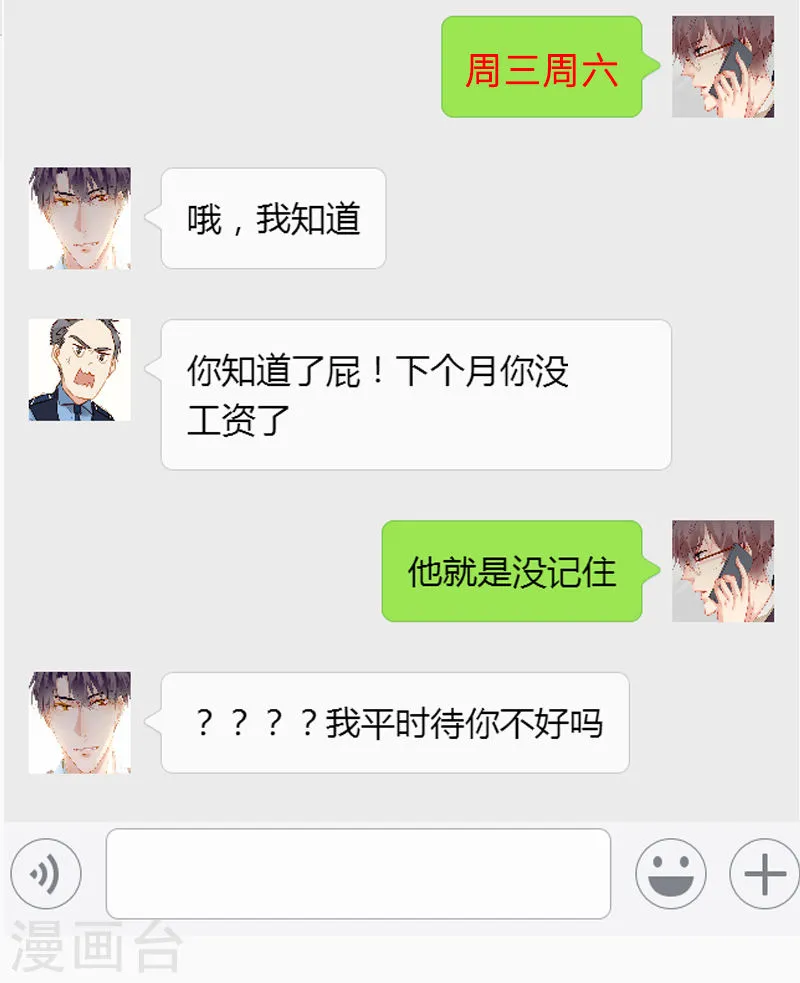
Task: Select your avatar next to '他就是没记住'
Action: pyautogui.click(x=722, y=570)
